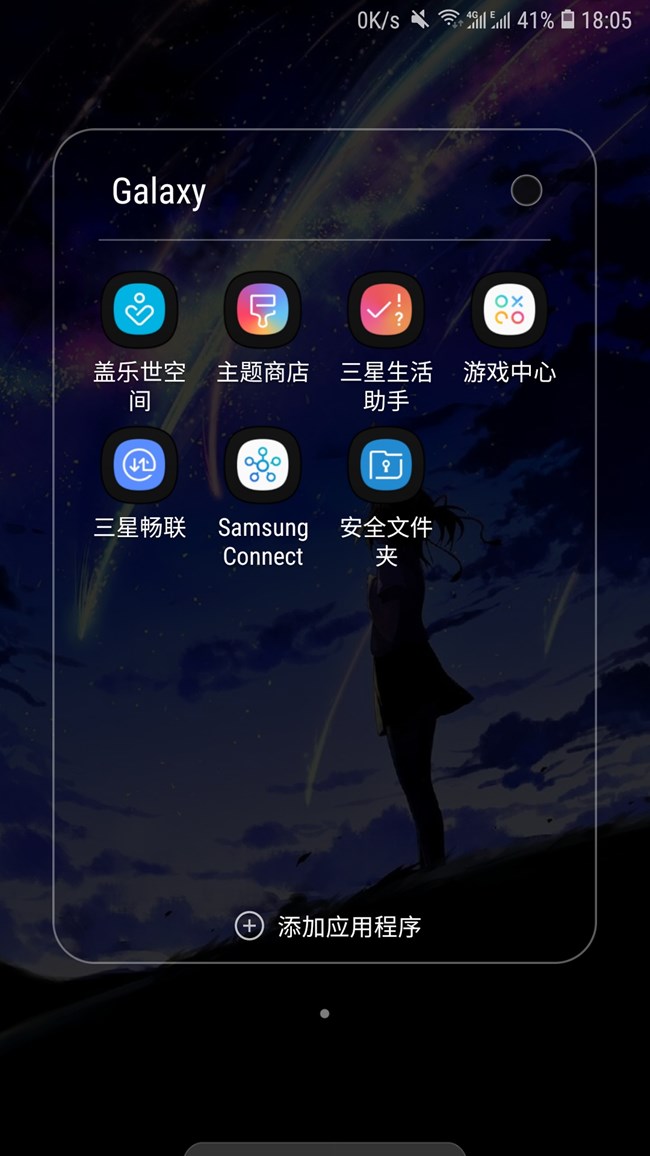650x1156 pixels.
Task: Tap the Galaxy folder name to rename
Action: click(x=159, y=191)
